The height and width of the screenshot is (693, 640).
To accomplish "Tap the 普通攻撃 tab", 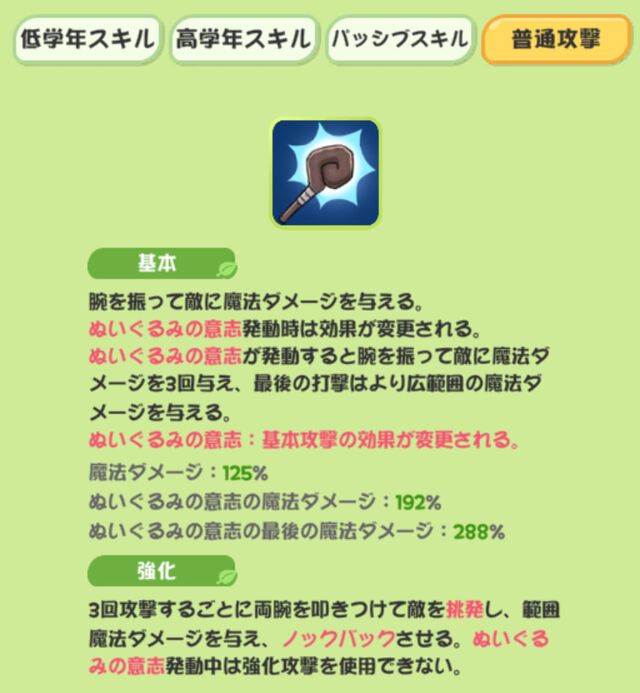I will (x=555, y=40).
